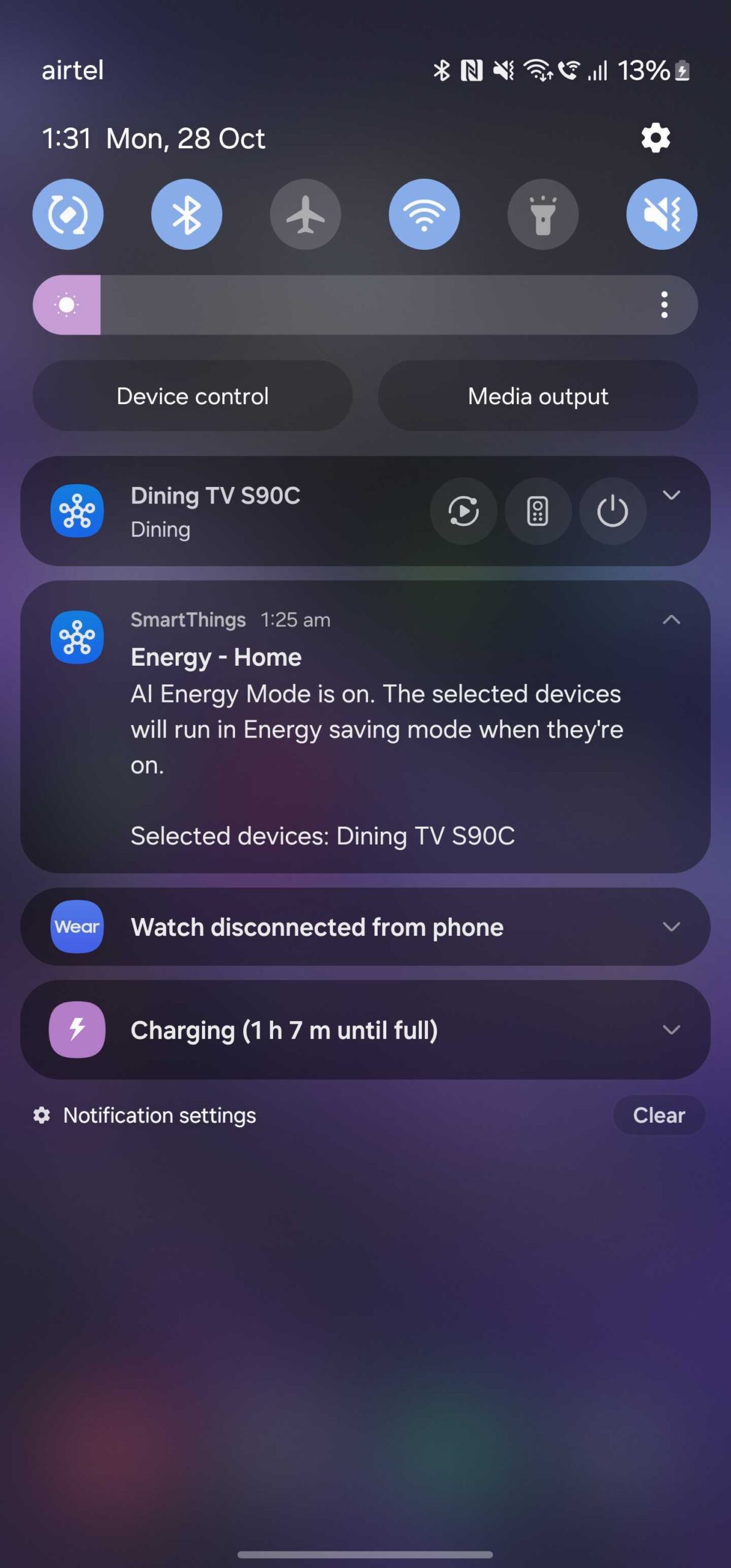Screen dimensions: 731x1568
Task: Tap the play icon on Dining TV card
Action: tap(463, 511)
